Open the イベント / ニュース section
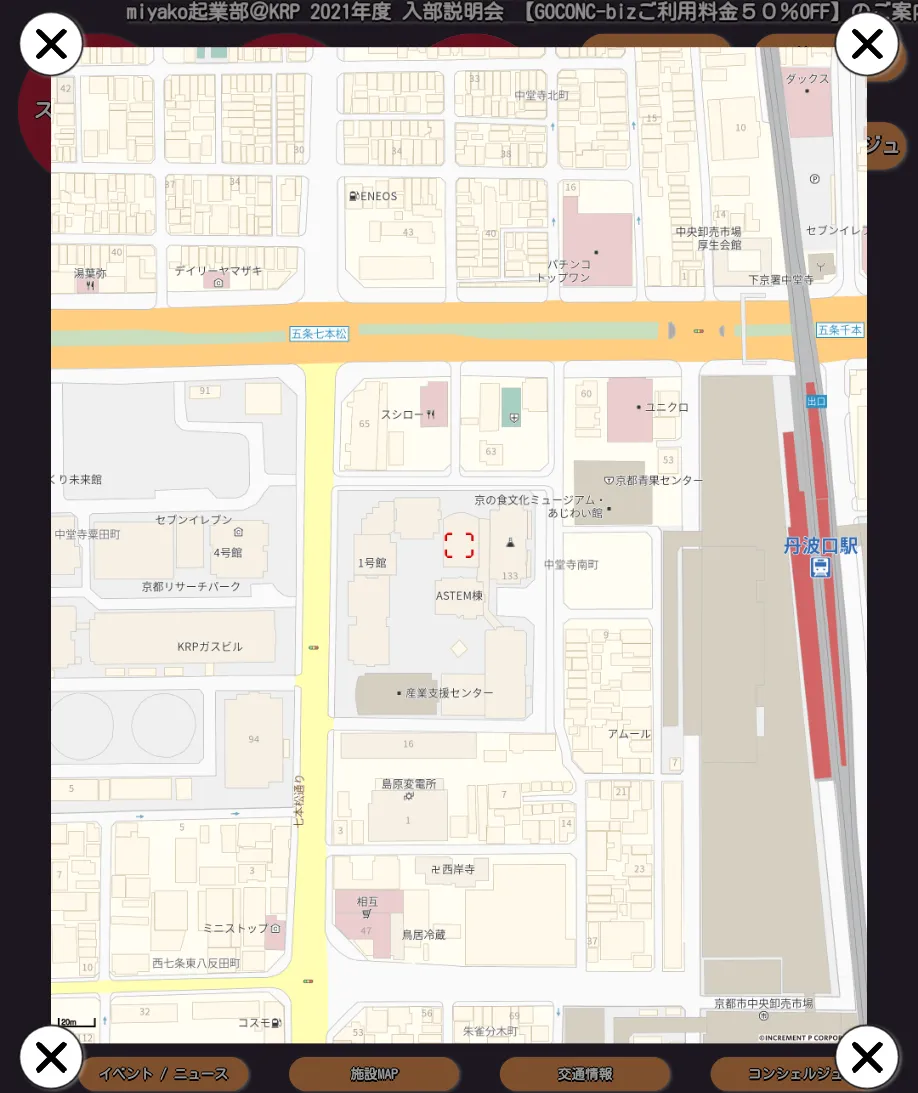The image size is (918, 1093). (x=165, y=1074)
